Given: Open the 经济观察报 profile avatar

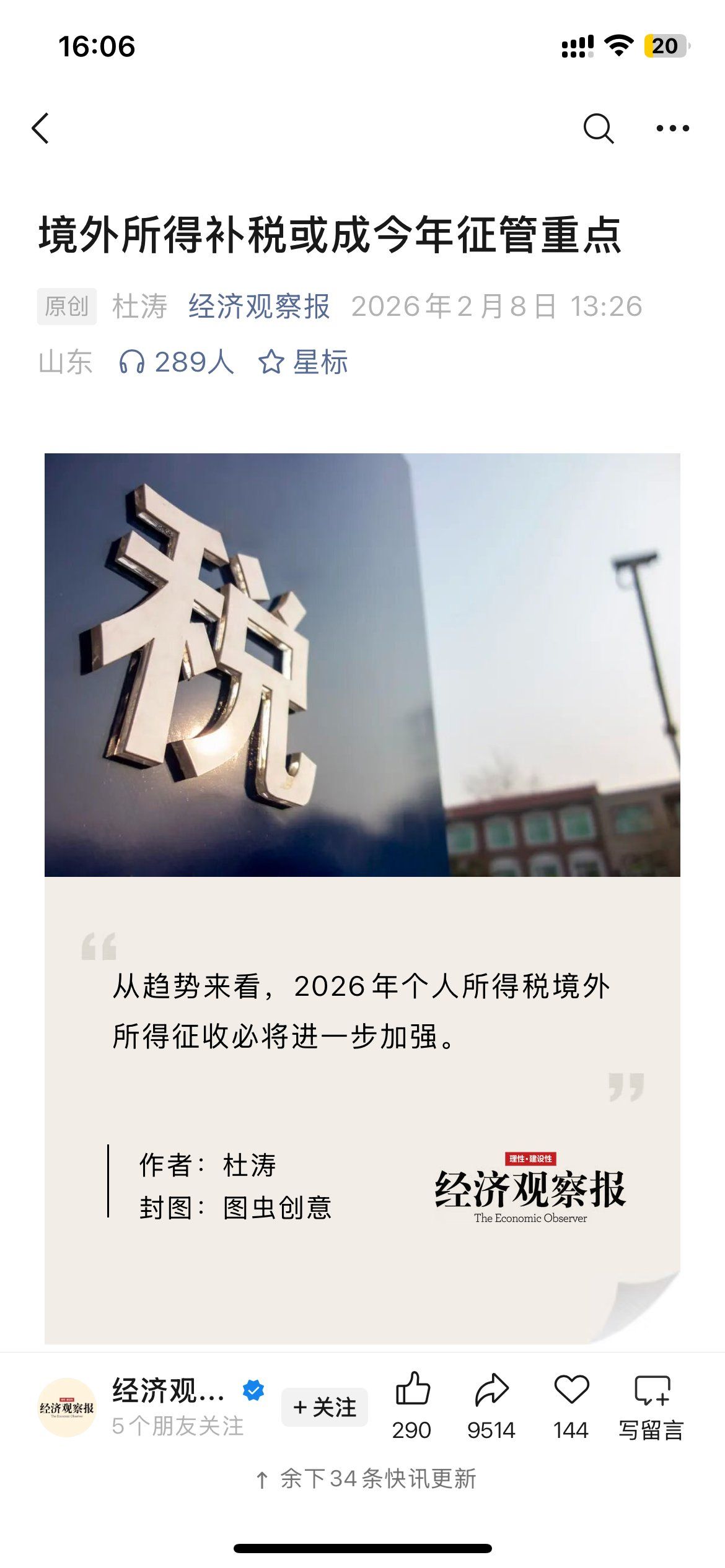Looking at the screenshot, I should coord(67,1407).
